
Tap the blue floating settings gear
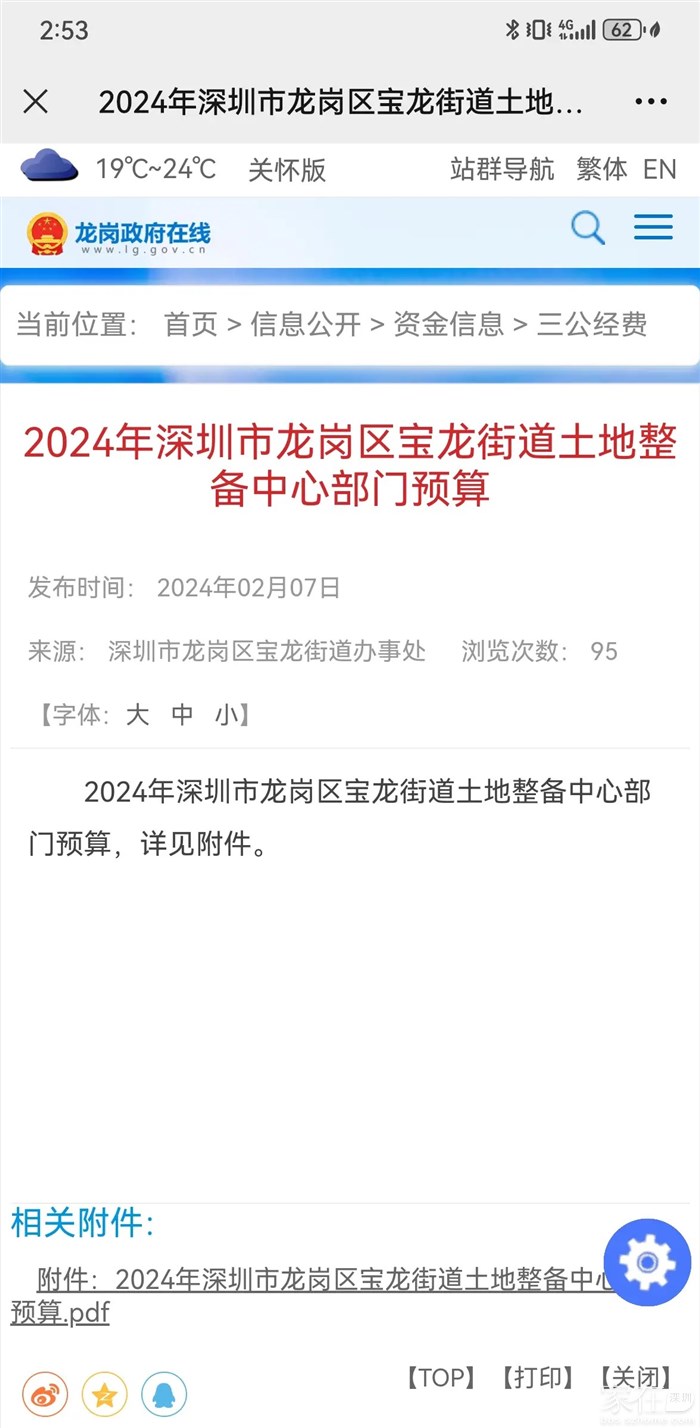tap(647, 1262)
